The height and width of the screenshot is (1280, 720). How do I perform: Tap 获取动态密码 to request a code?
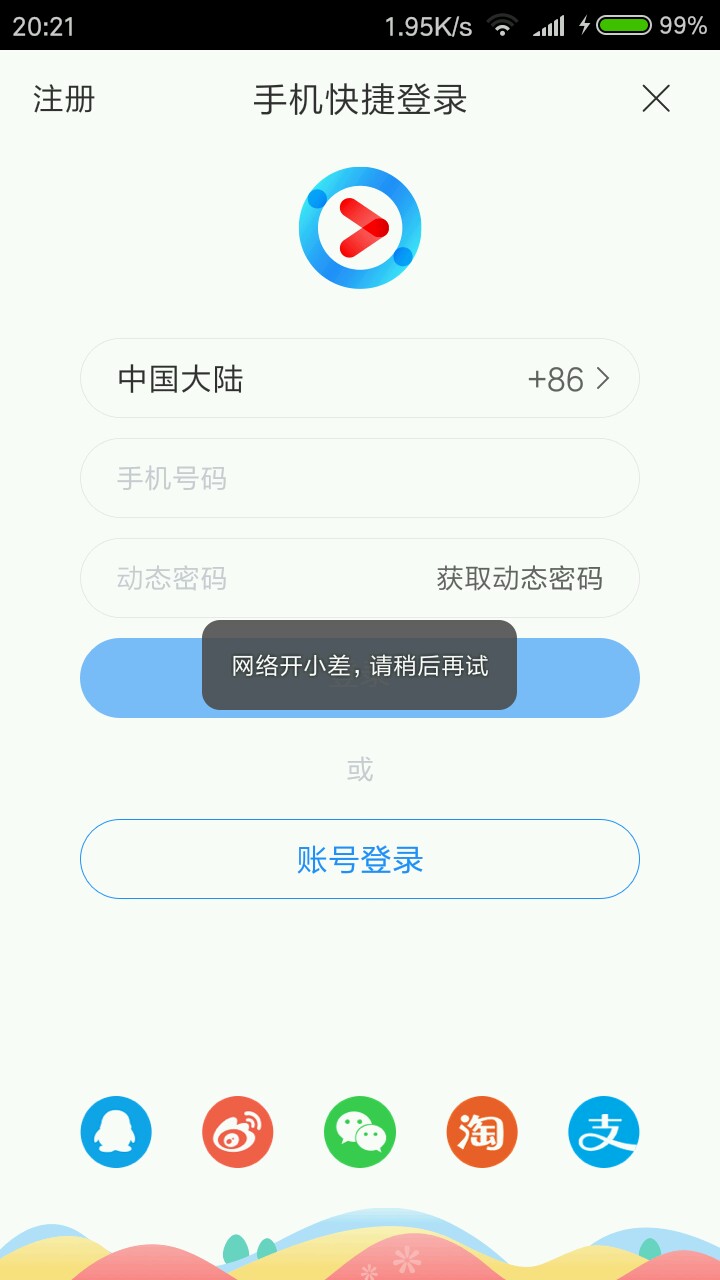click(x=519, y=579)
